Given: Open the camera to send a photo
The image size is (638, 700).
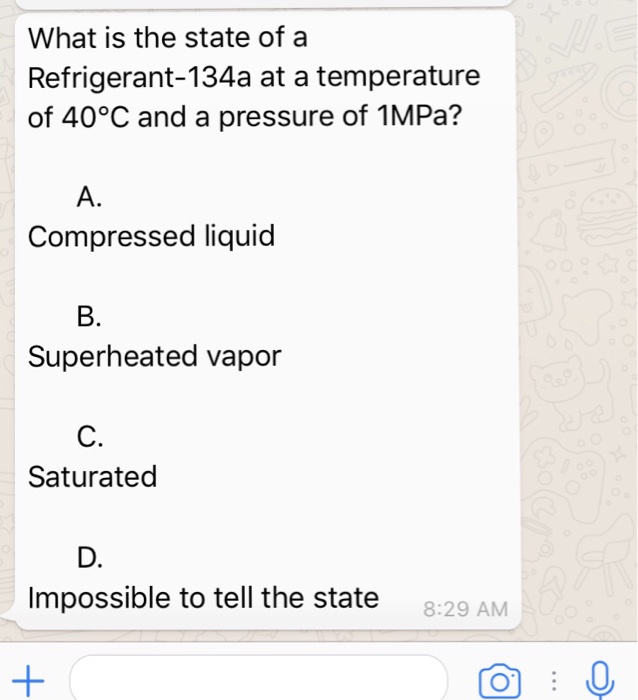Looking at the screenshot, I should tap(498, 677).
